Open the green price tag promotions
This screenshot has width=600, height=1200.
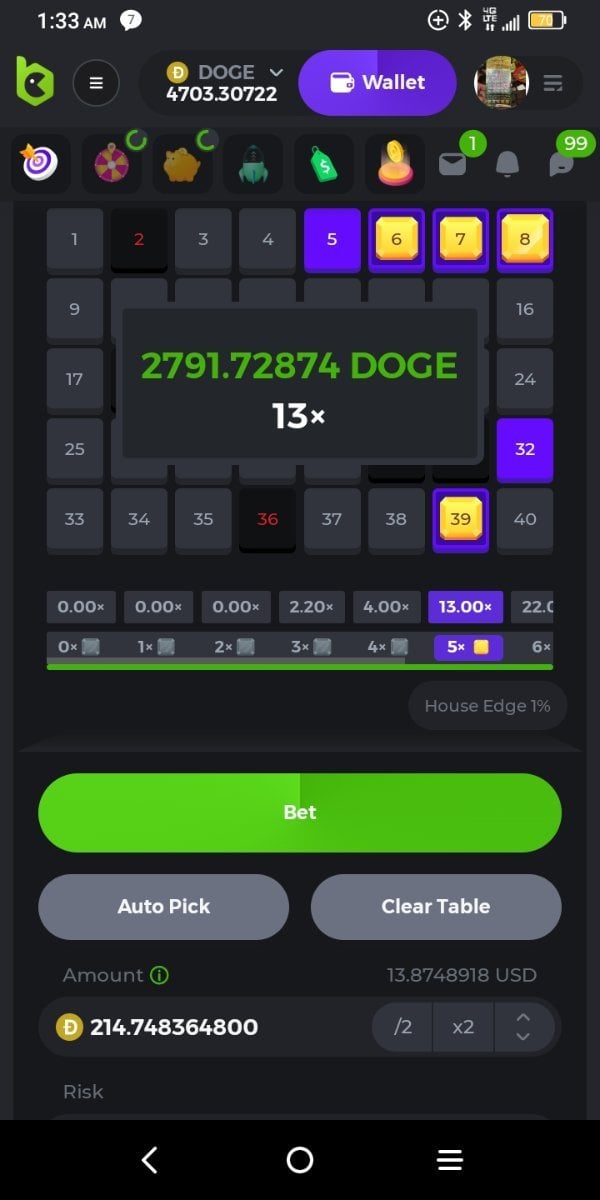(323, 164)
